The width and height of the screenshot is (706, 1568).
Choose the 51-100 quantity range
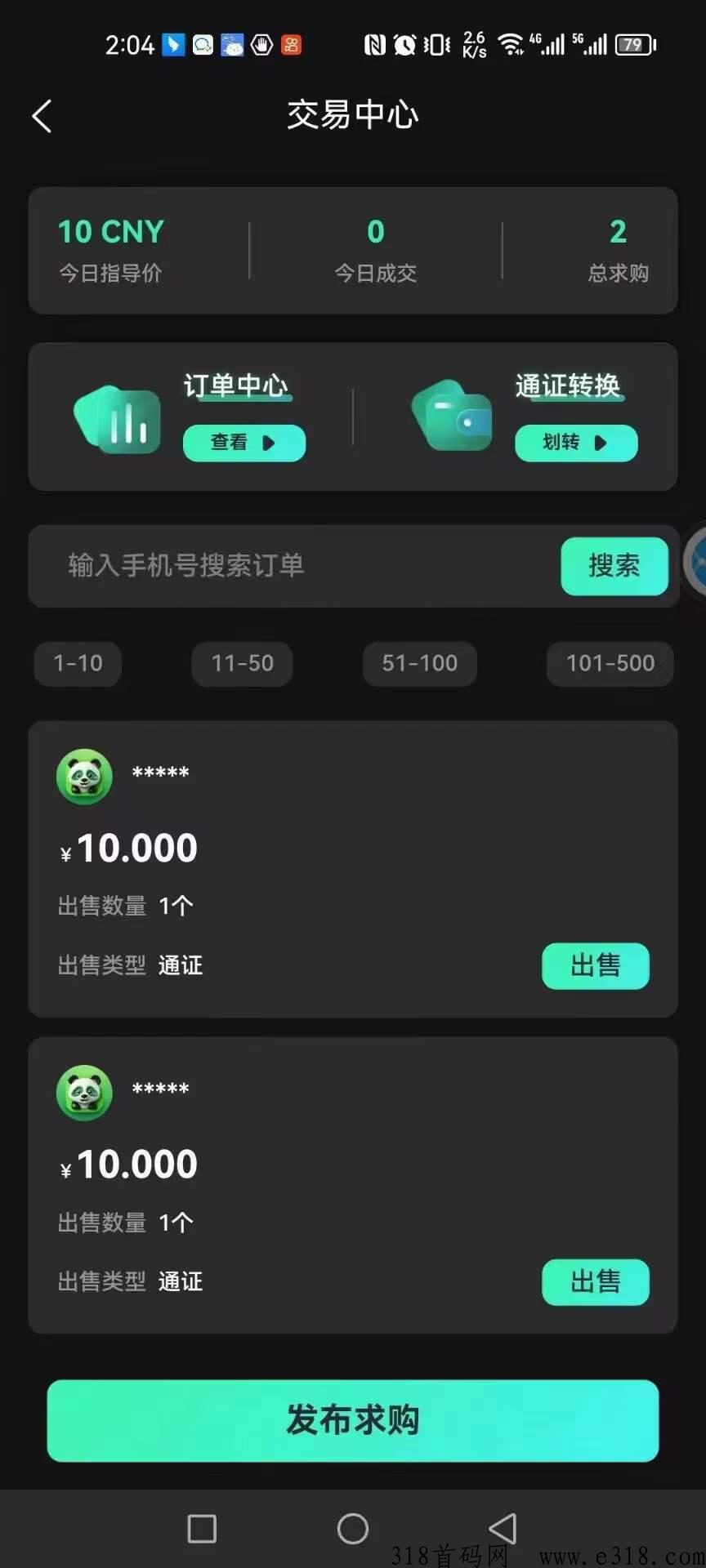[419, 663]
